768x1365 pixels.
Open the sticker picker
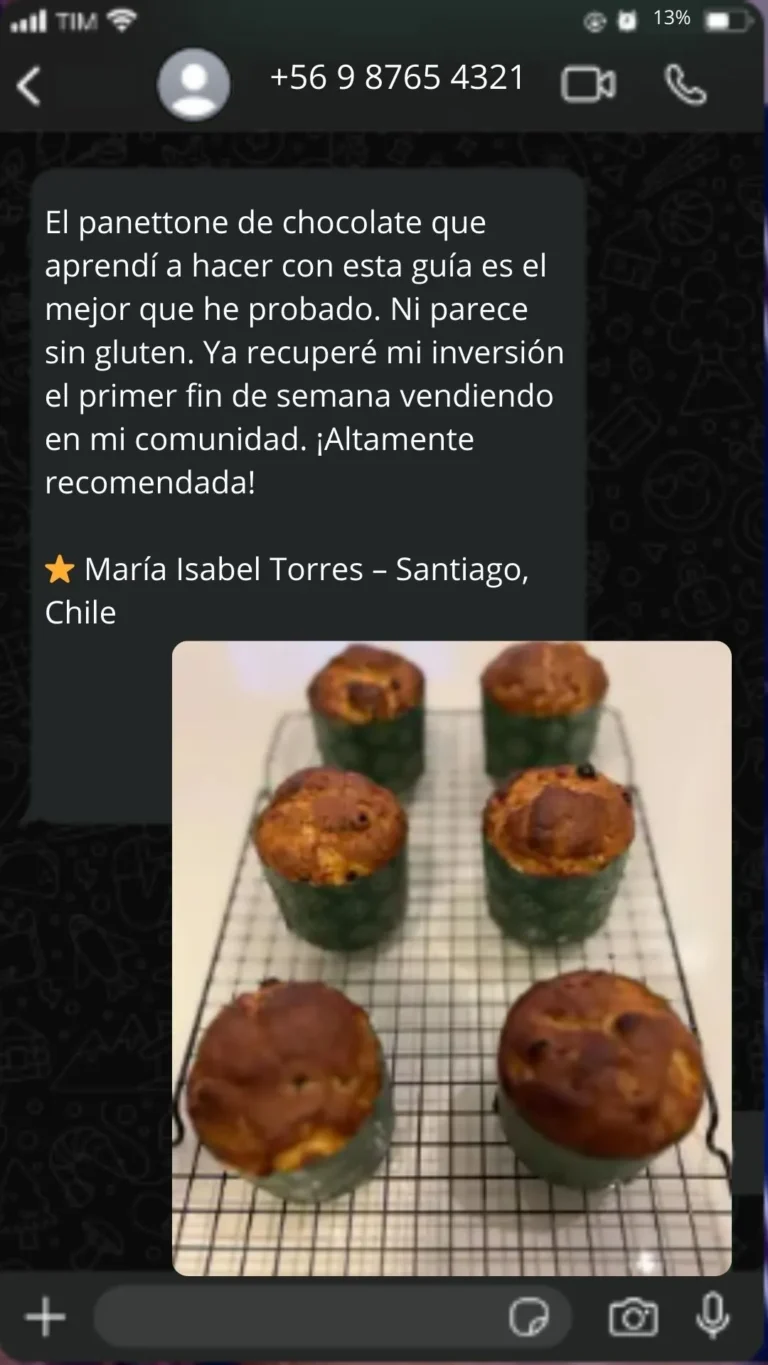529,1317
